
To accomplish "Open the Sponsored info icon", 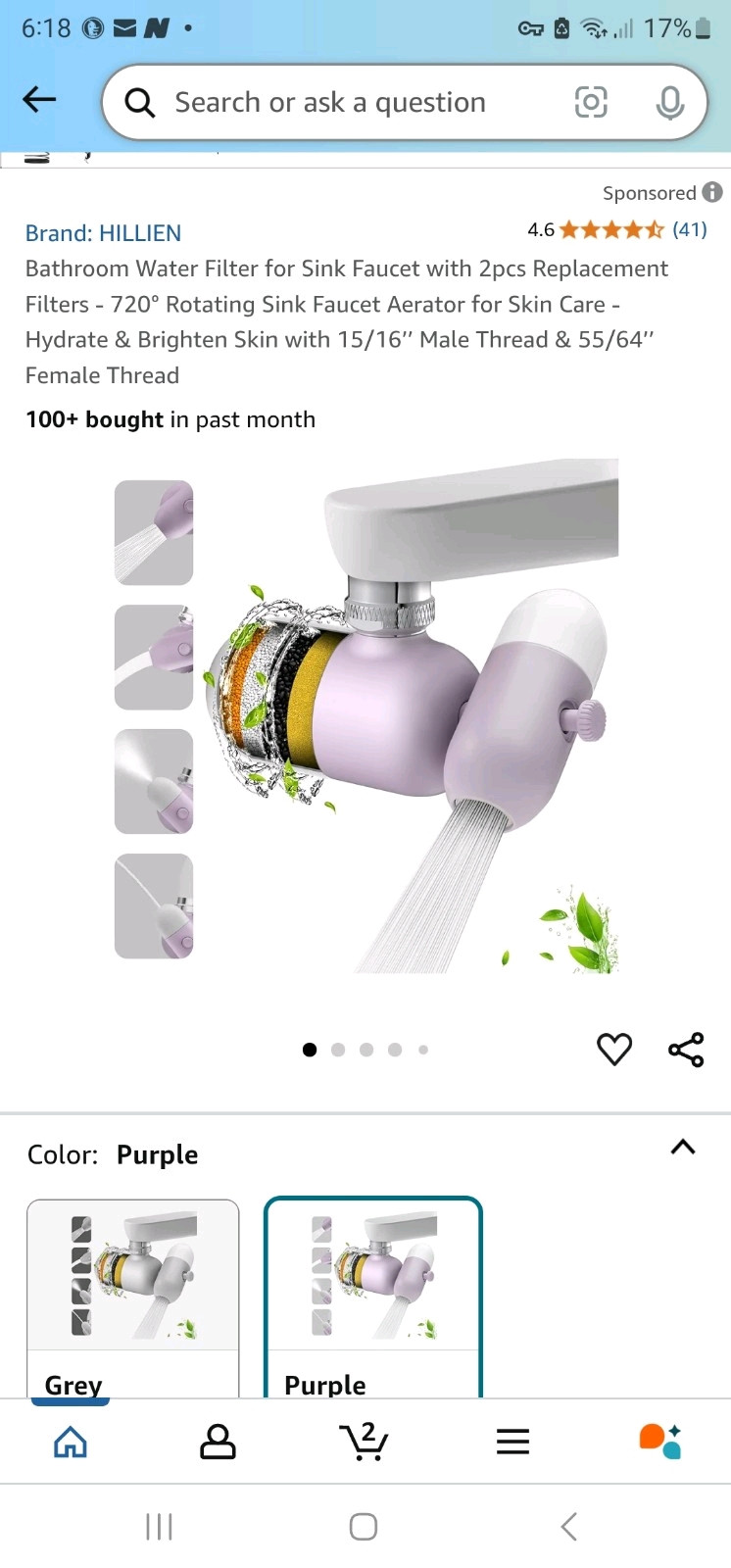I will [712, 192].
